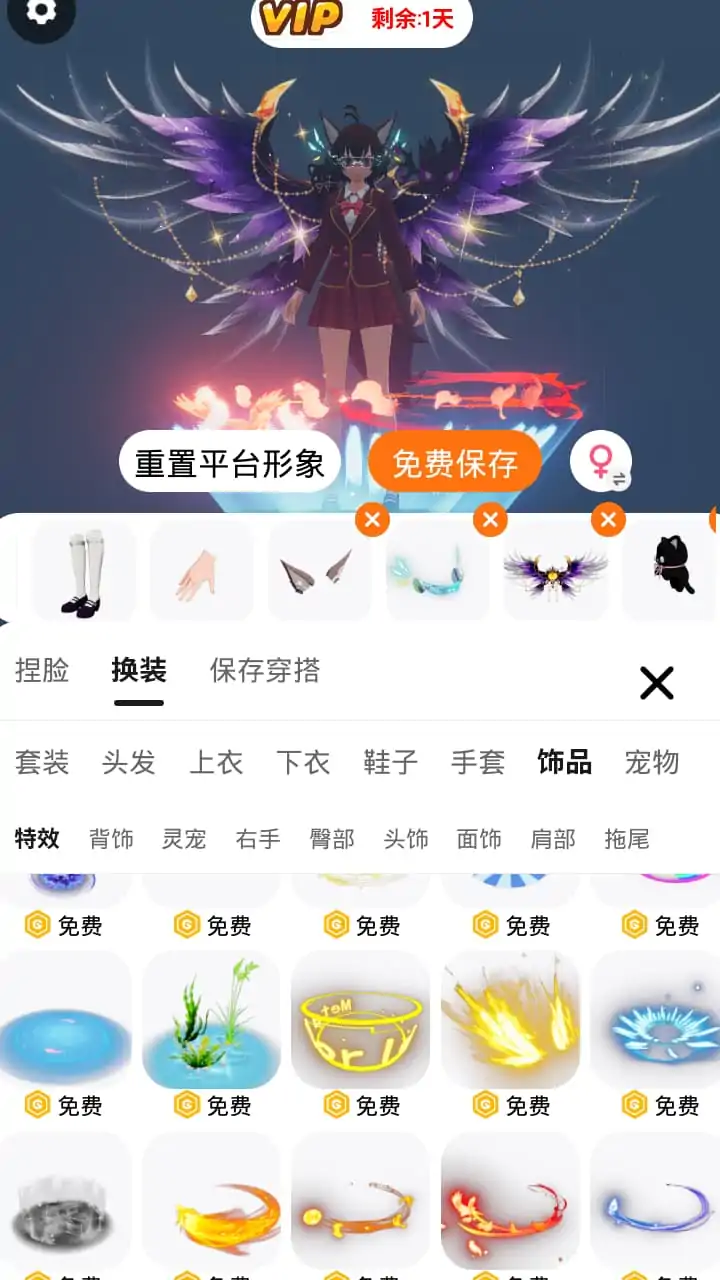Viewport: 720px width, 1280px height.
Task: Open 宠物 category
Action: pyautogui.click(x=652, y=763)
